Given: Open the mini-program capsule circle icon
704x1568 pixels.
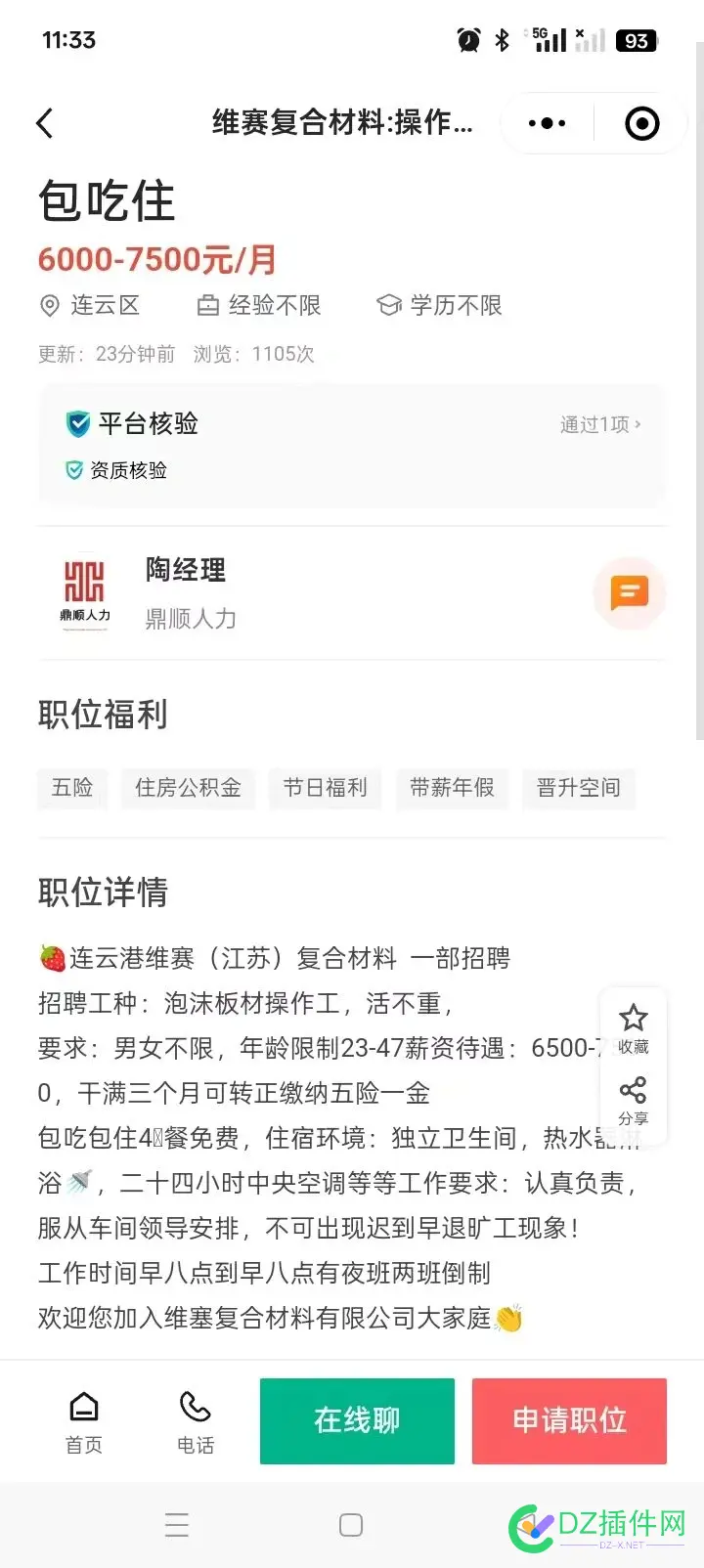Looking at the screenshot, I should click(x=640, y=123).
